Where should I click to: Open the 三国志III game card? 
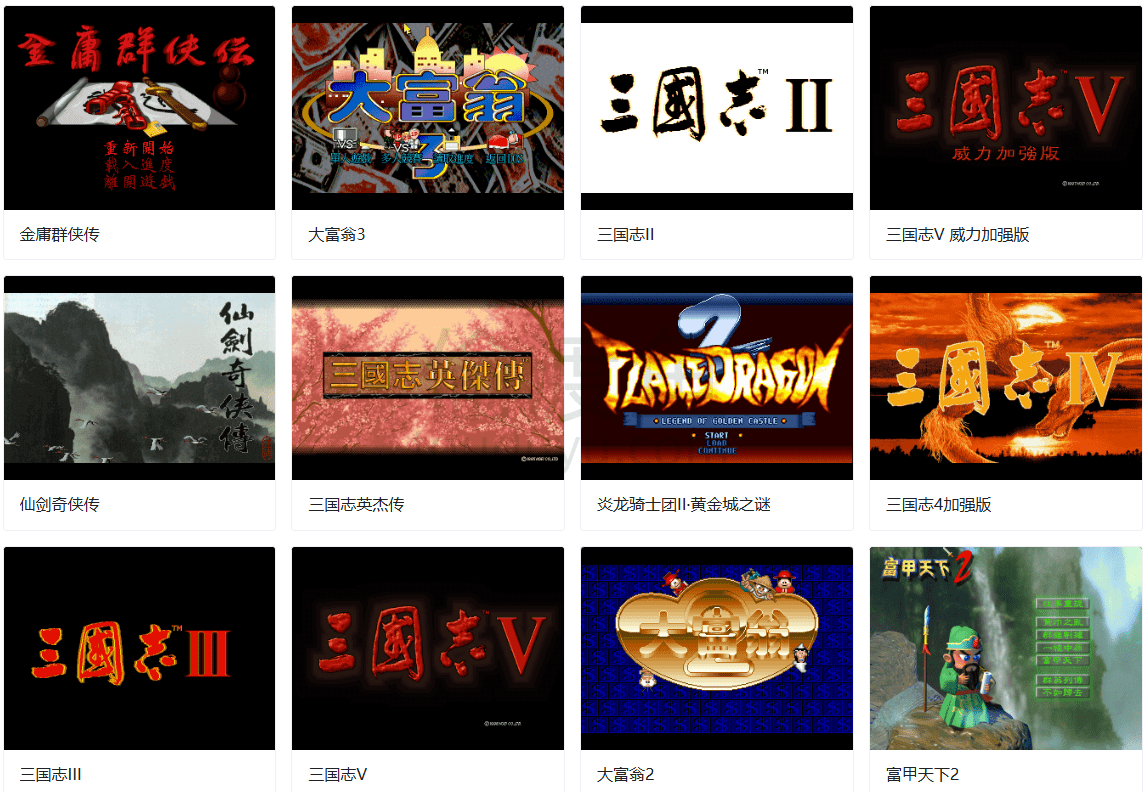(139, 669)
